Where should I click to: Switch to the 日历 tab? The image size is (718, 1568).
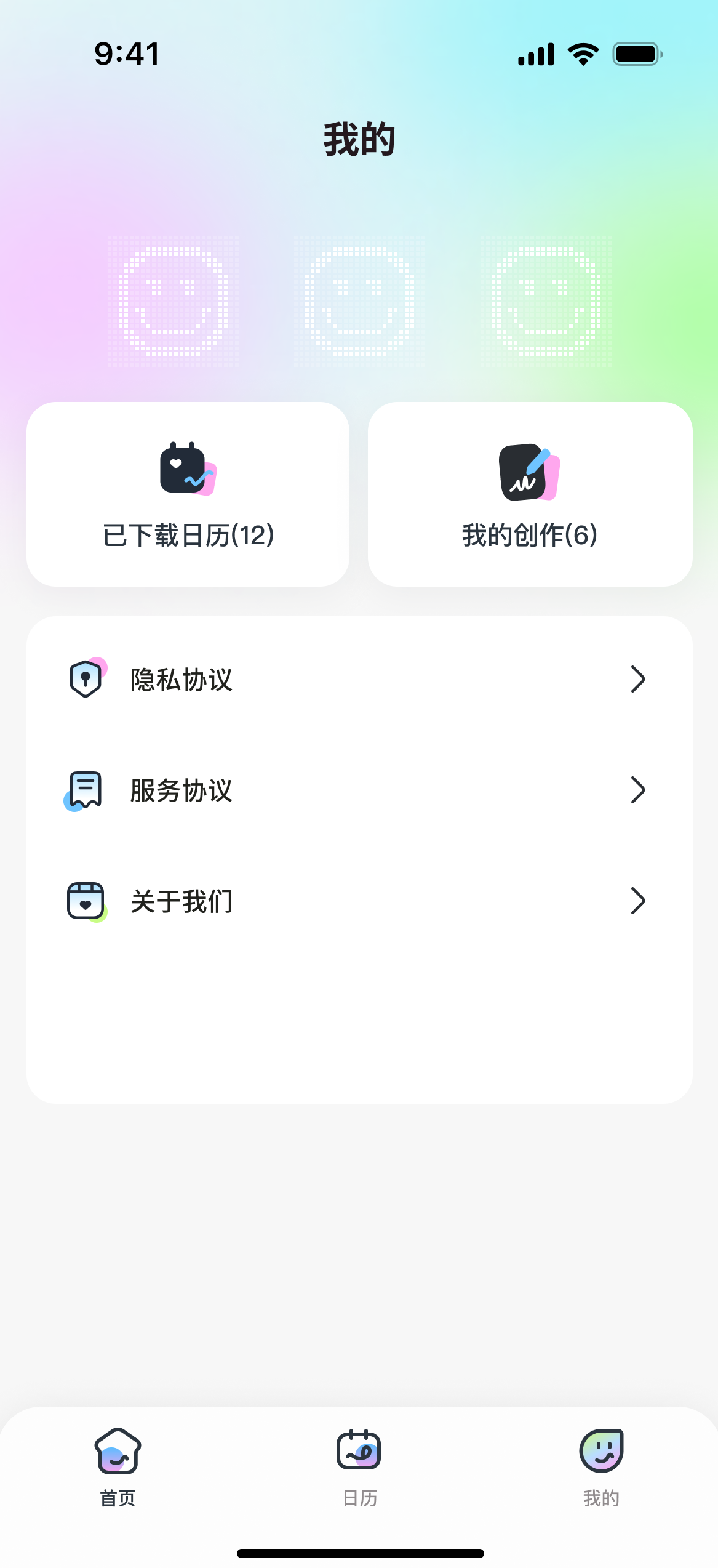point(359,1466)
